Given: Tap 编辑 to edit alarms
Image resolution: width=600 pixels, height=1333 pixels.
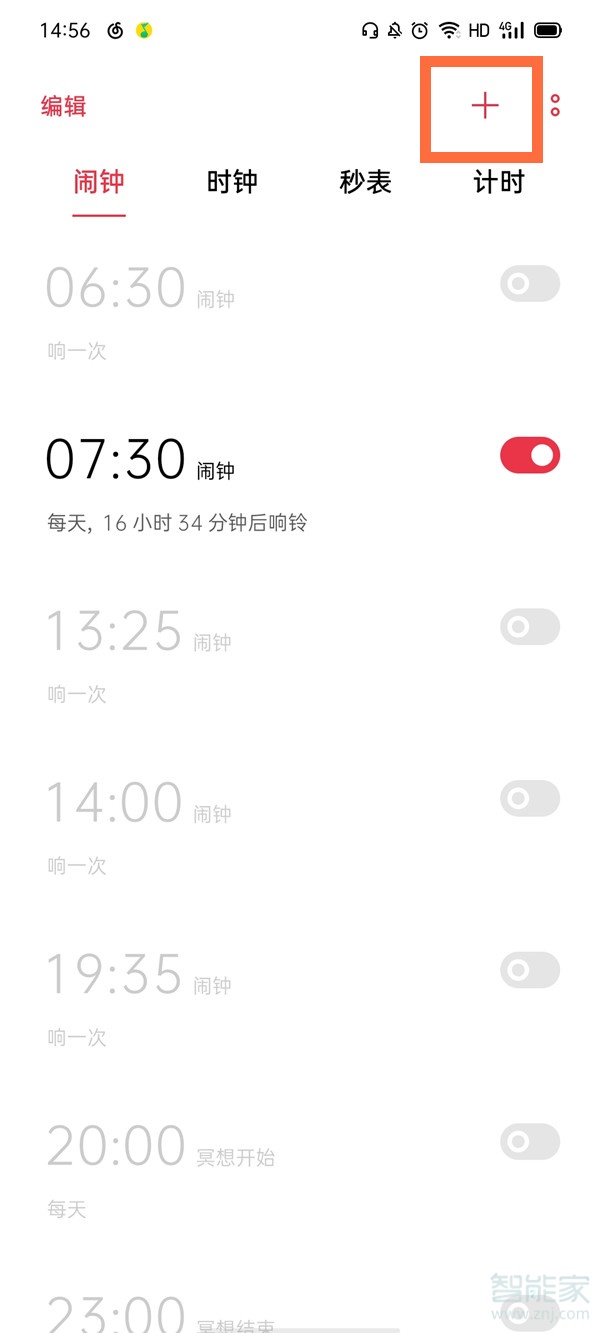Looking at the screenshot, I should pyautogui.click(x=63, y=106).
